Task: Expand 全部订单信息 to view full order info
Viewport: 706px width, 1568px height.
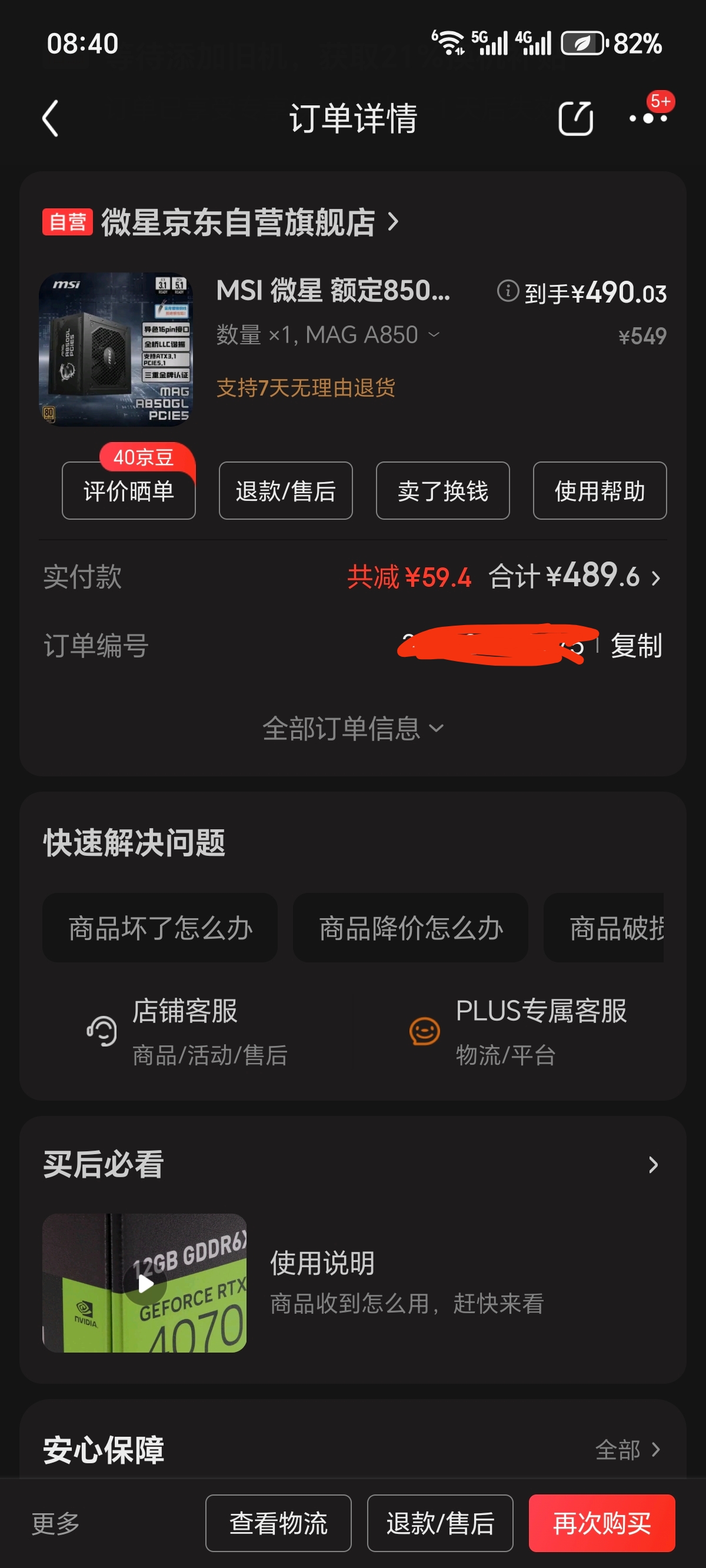Action: point(353,727)
